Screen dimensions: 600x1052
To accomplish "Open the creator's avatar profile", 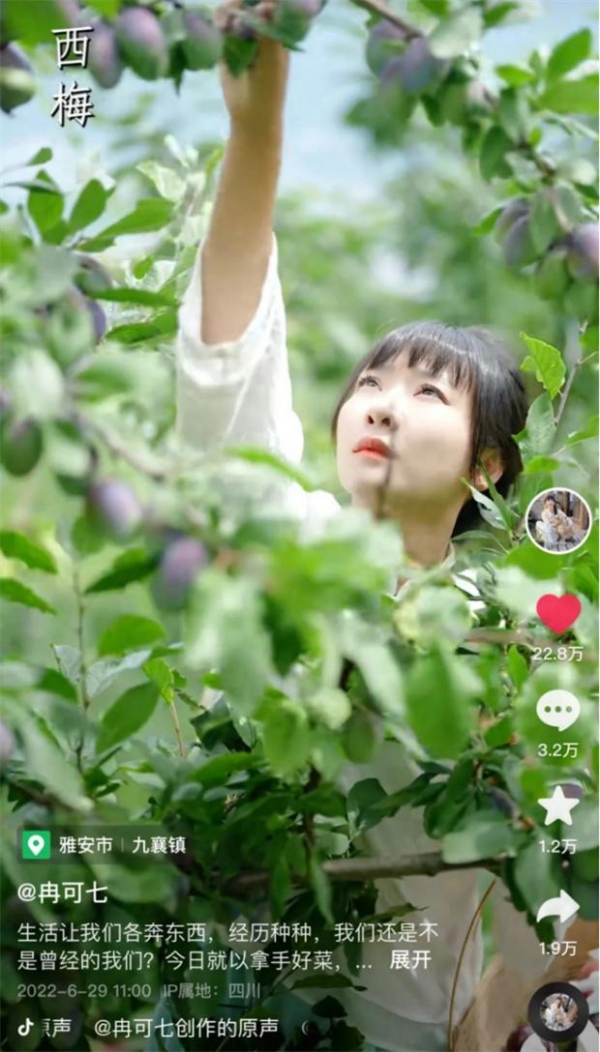I will click(557, 521).
